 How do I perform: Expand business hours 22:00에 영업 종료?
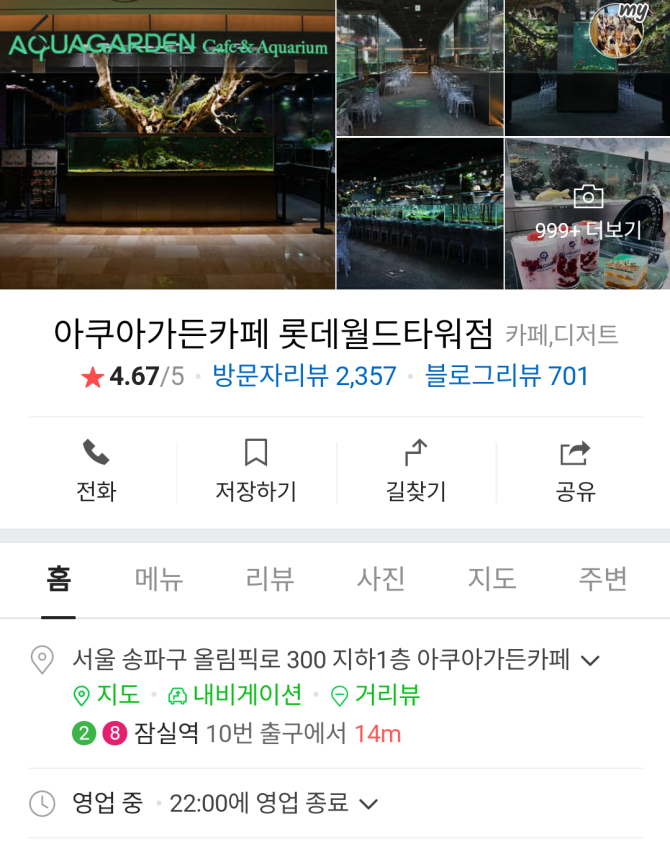click(x=368, y=803)
